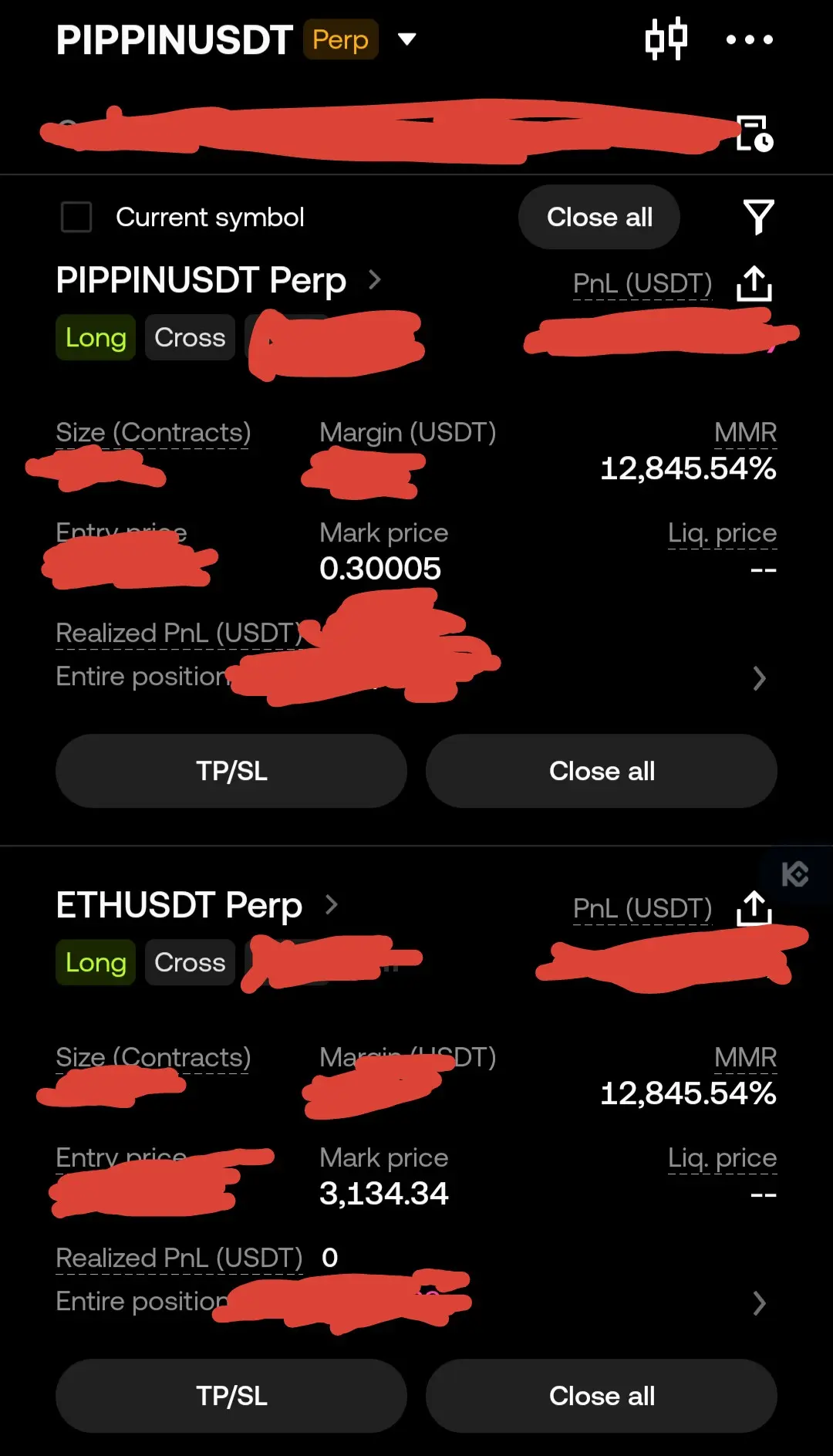Close all of the PIPPINUSDT position

[602, 771]
